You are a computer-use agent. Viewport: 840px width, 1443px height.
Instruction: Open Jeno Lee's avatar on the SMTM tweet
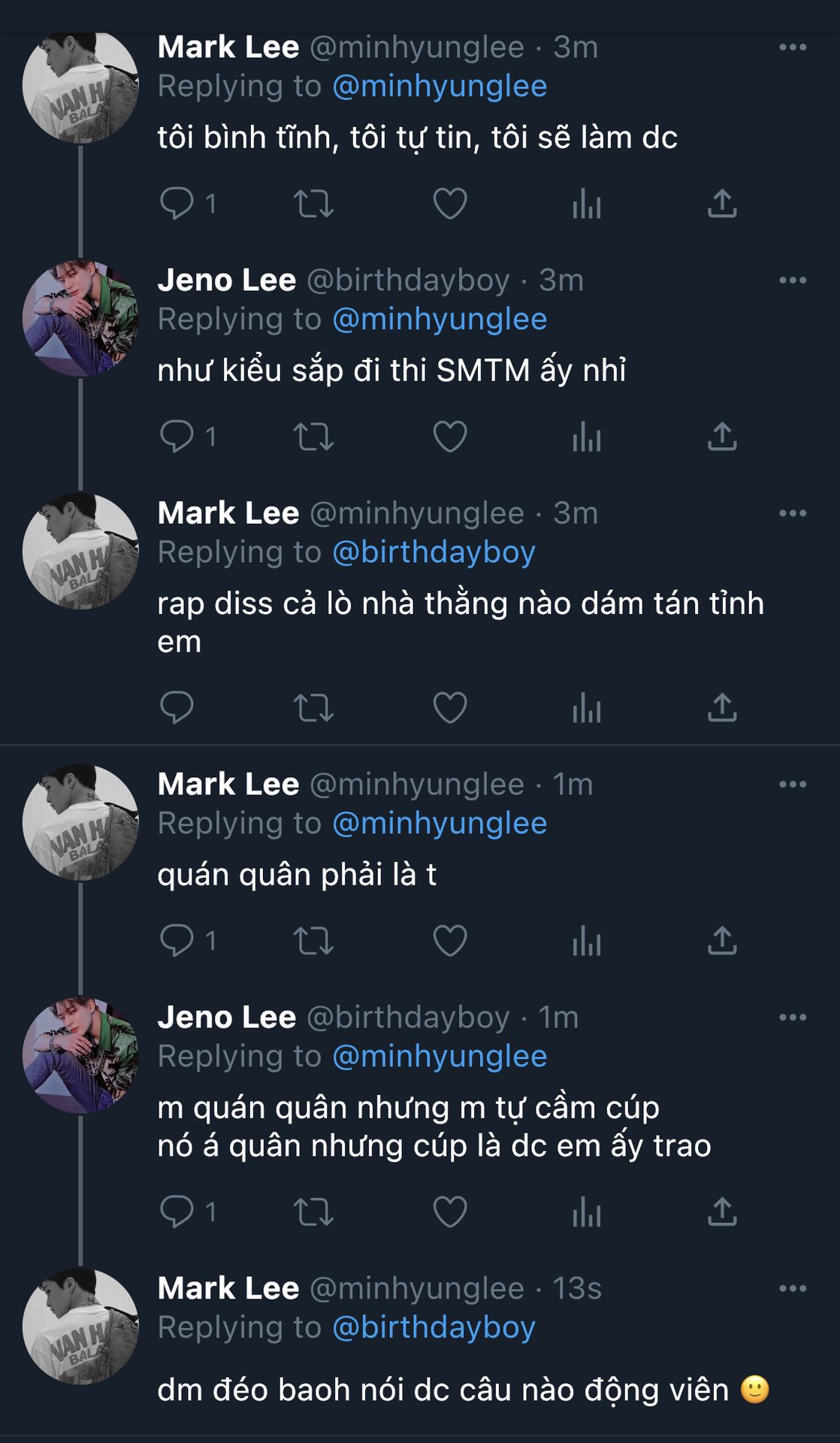(x=80, y=318)
